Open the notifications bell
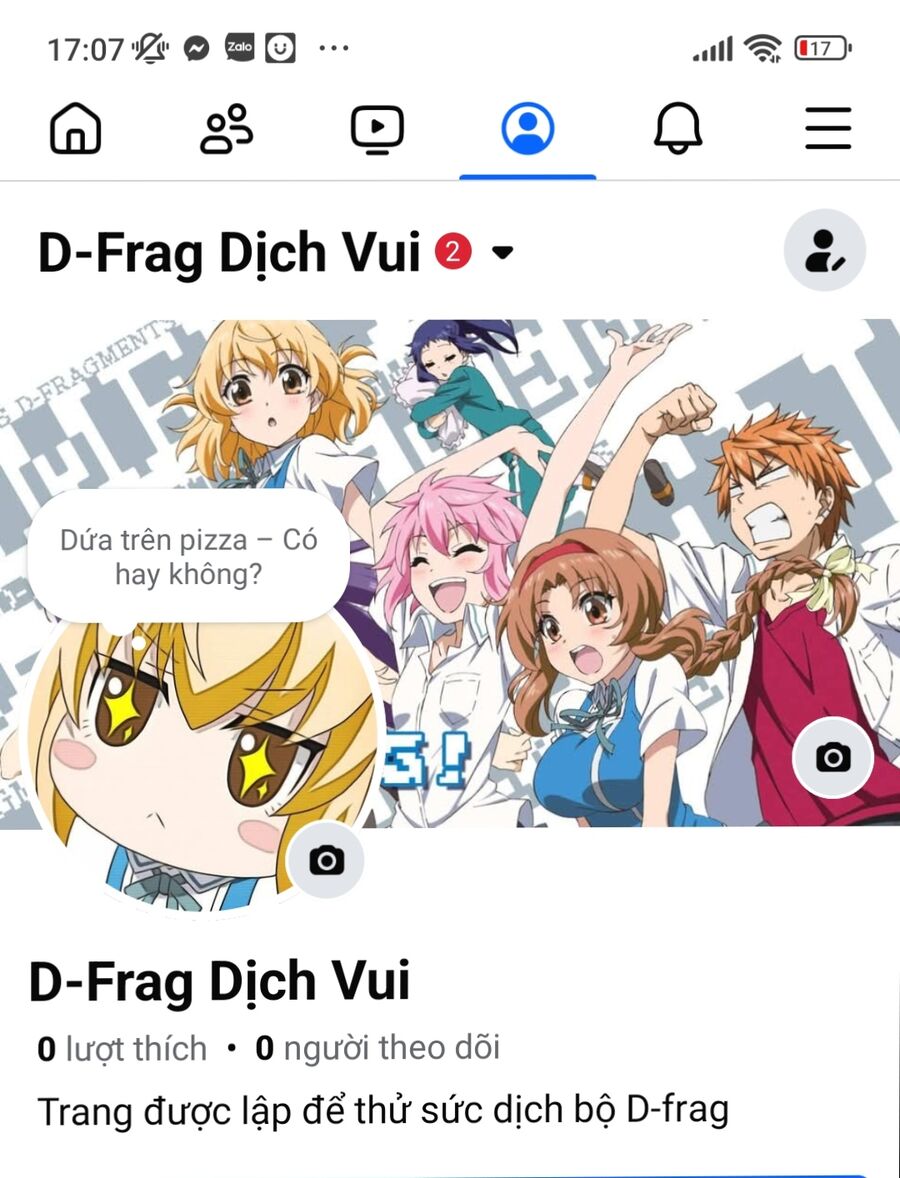This screenshot has height=1178, width=900. point(678,129)
